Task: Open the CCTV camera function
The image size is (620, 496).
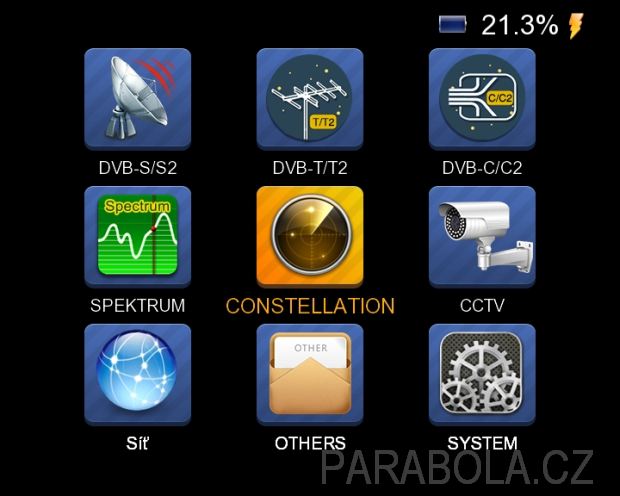Action: tap(482, 238)
